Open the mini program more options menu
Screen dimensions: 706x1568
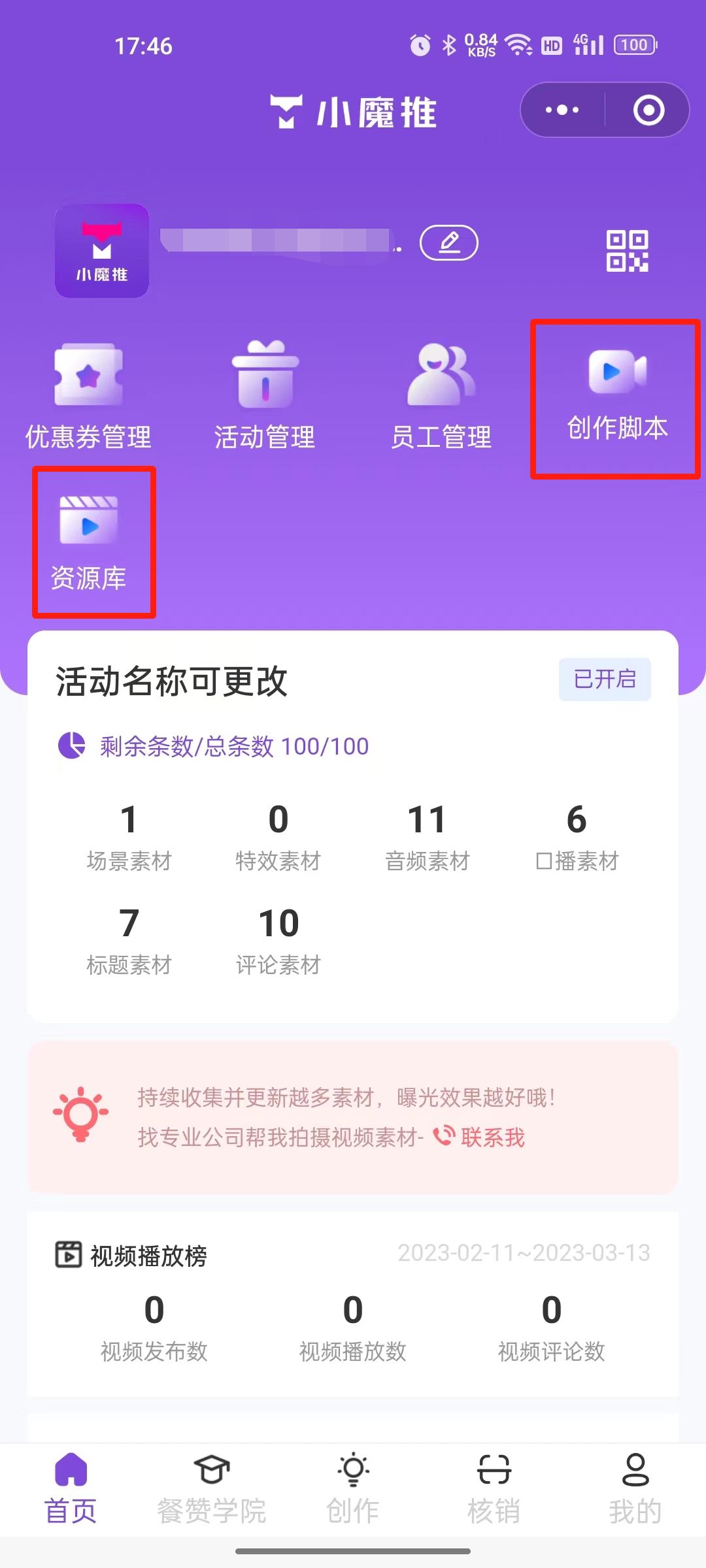pyautogui.click(x=562, y=110)
